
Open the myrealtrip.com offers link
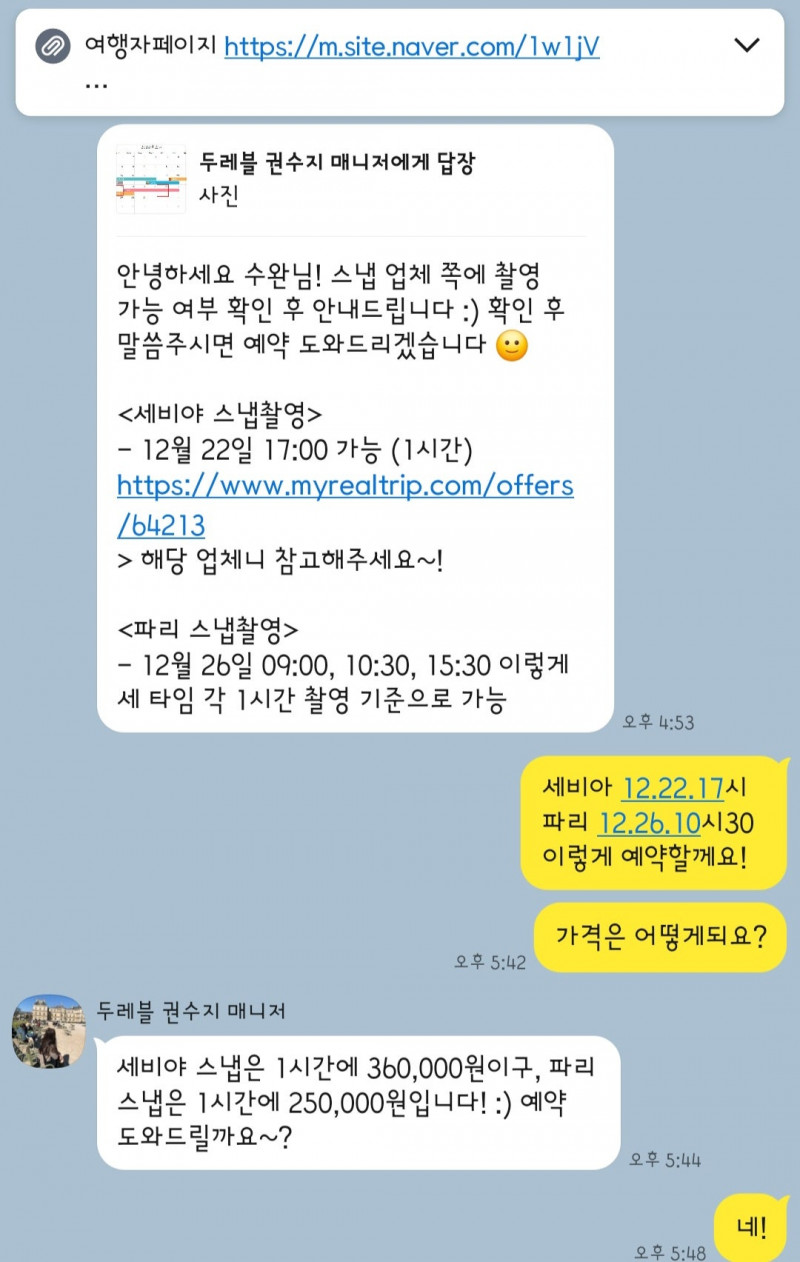pos(345,504)
